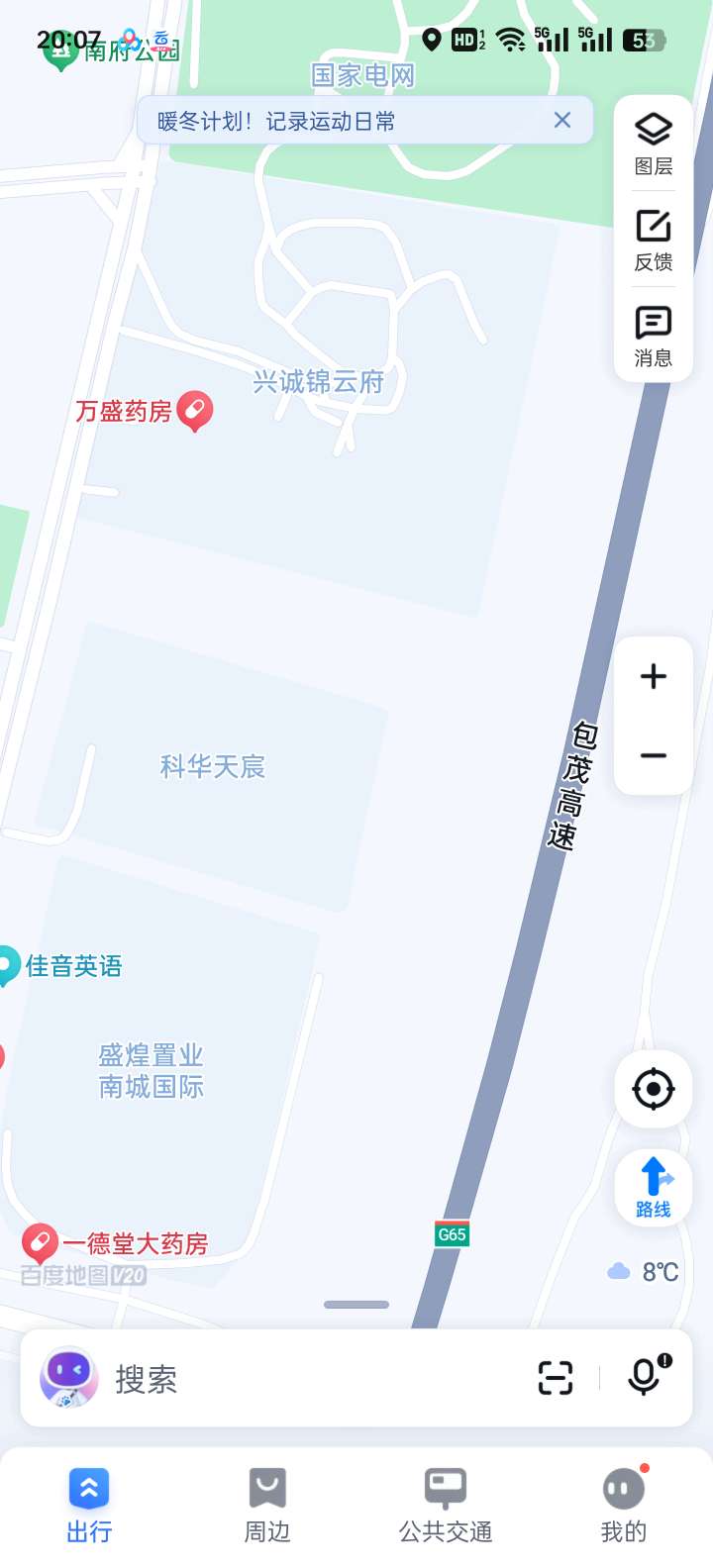Tap the search input field

pos(297,1377)
